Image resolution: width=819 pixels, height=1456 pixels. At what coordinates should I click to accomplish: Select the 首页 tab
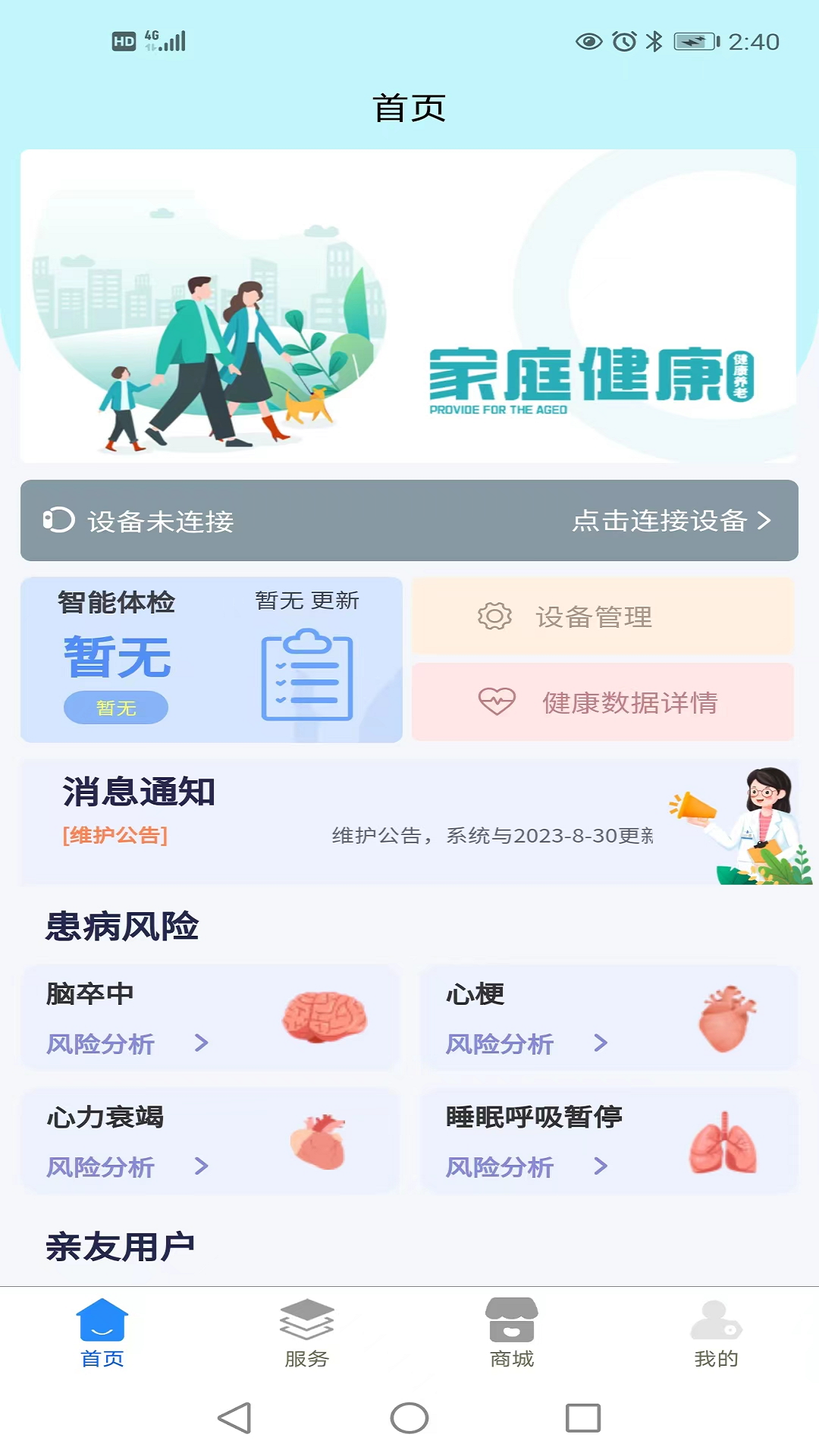(x=102, y=1333)
